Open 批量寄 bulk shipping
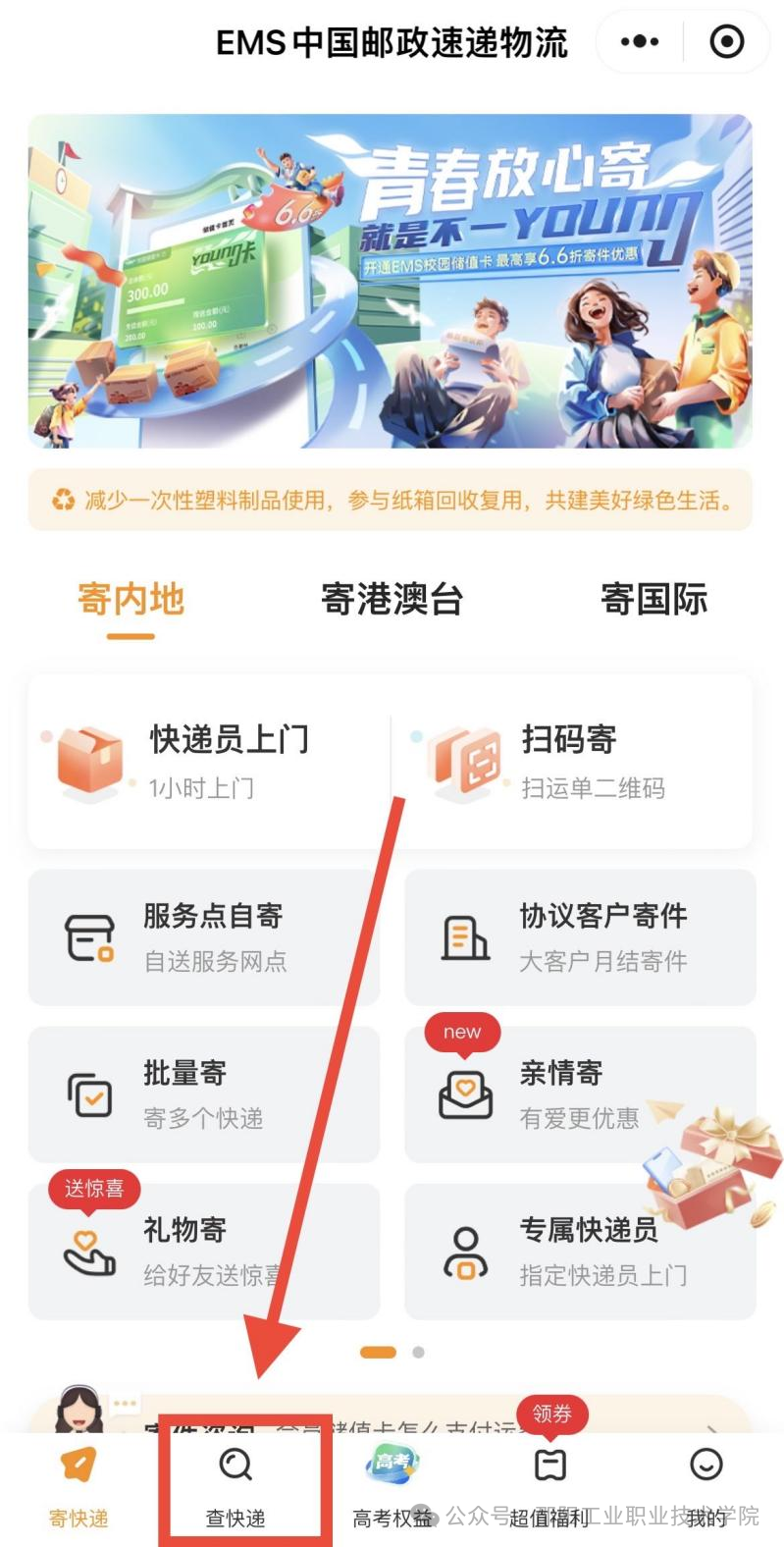Image resolution: width=784 pixels, height=1547 pixels. click(x=203, y=1094)
